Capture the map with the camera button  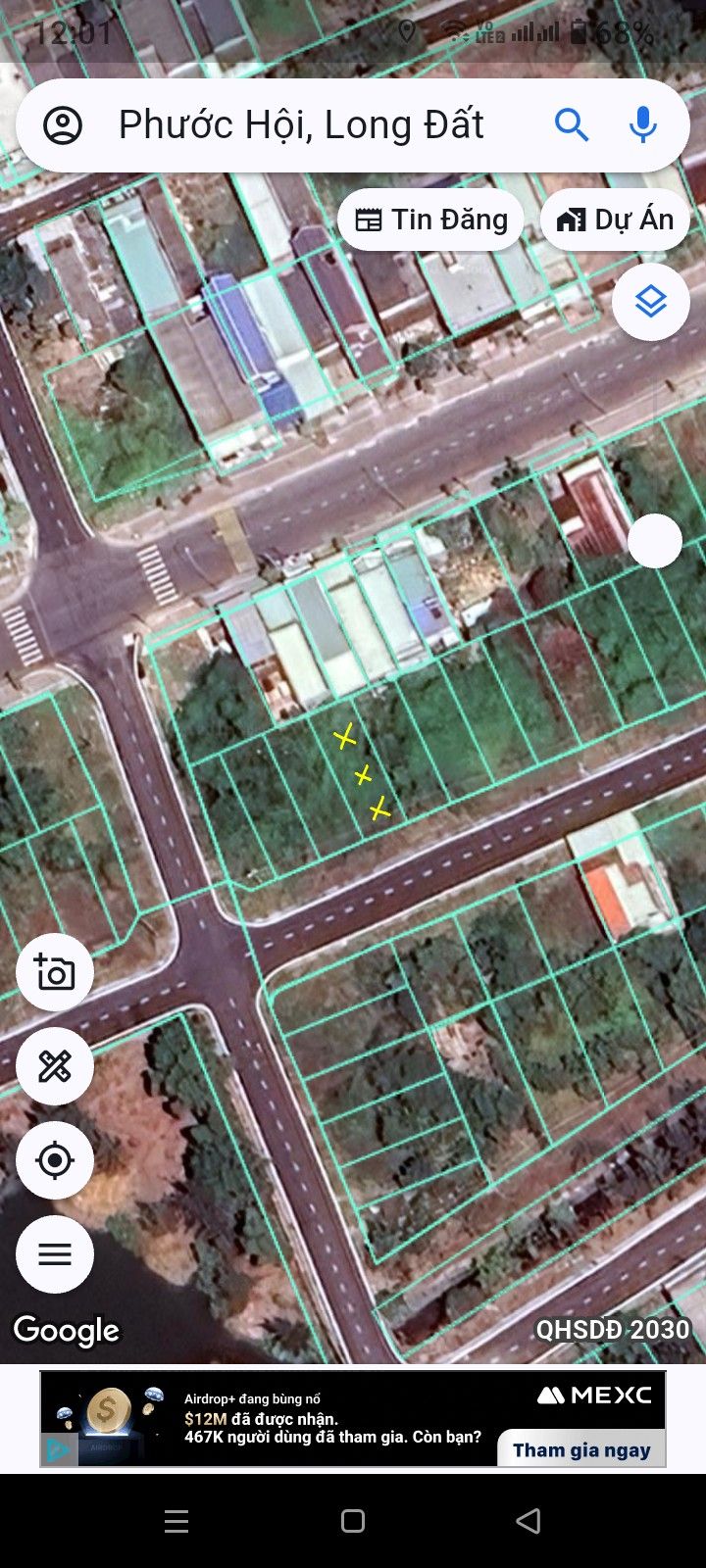55,972
